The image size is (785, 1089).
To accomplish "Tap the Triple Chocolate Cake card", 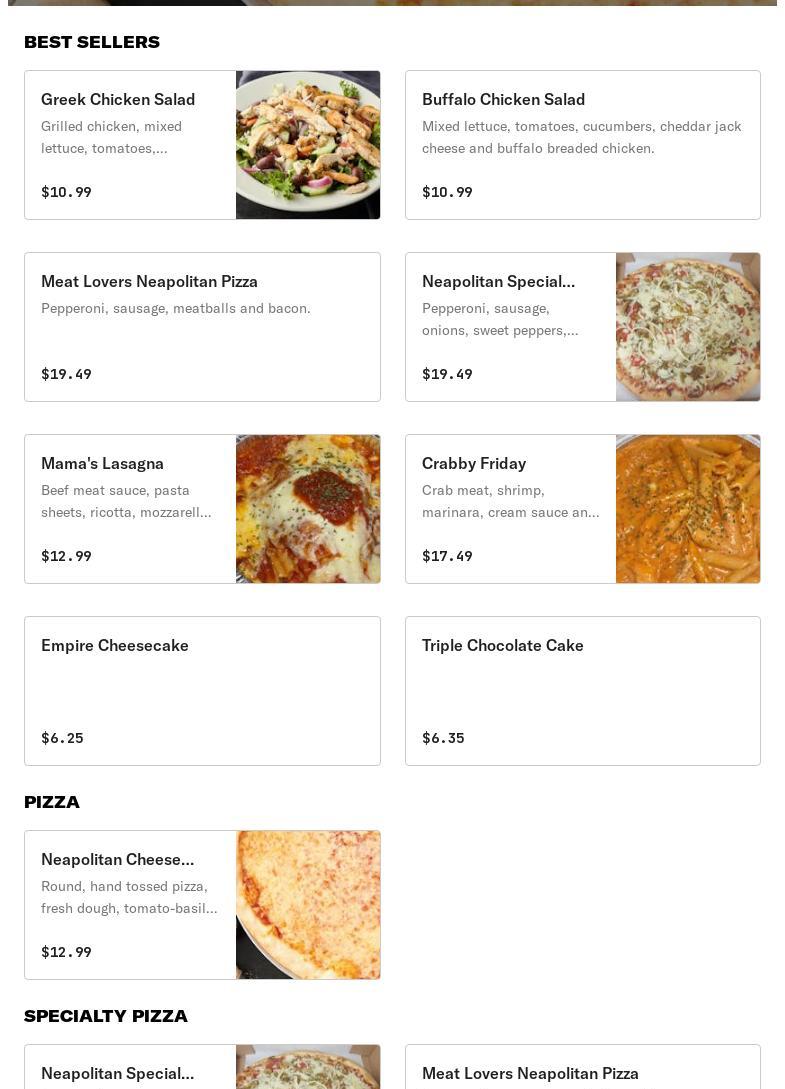I will pos(582,691).
